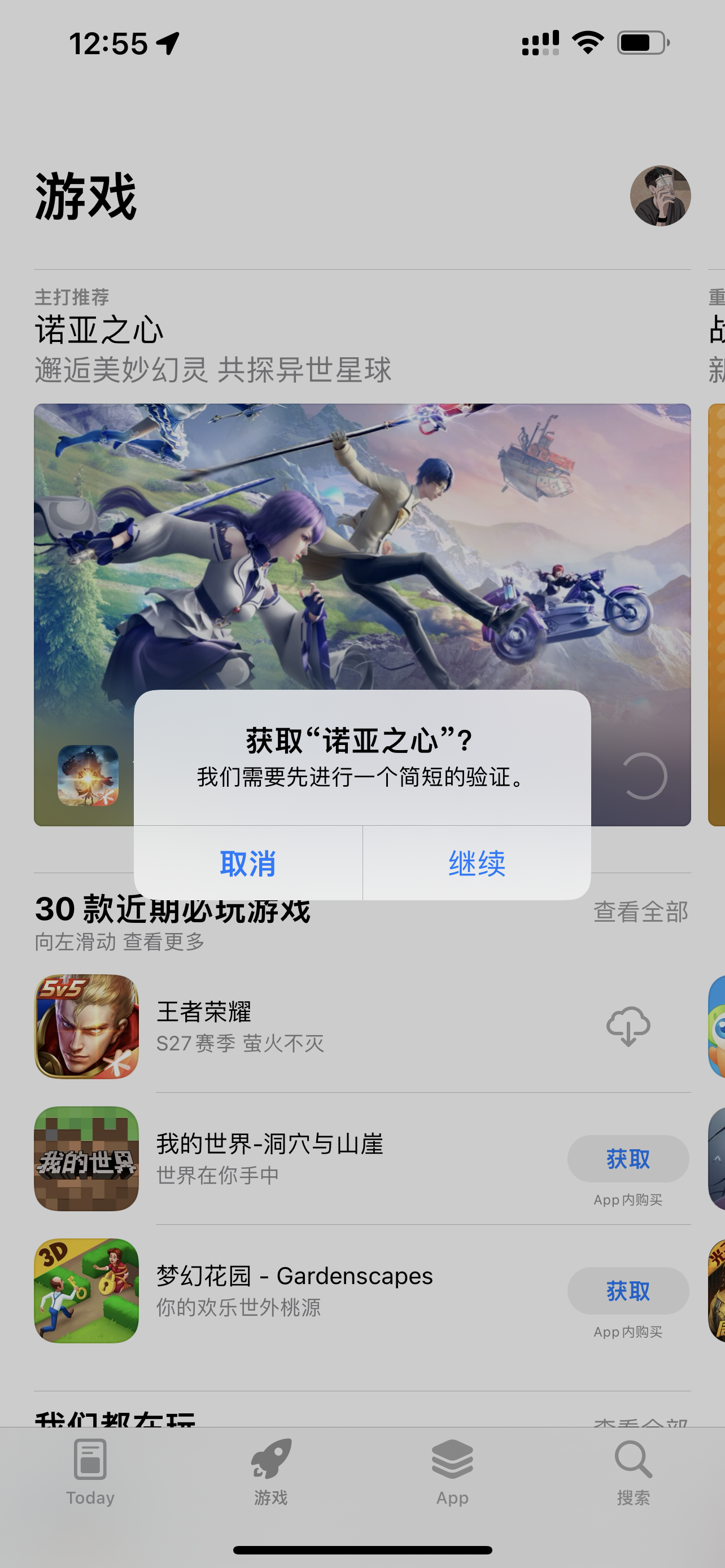Open the account profile picture
This screenshot has width=725, height=1568.
(x=660, y=196)
